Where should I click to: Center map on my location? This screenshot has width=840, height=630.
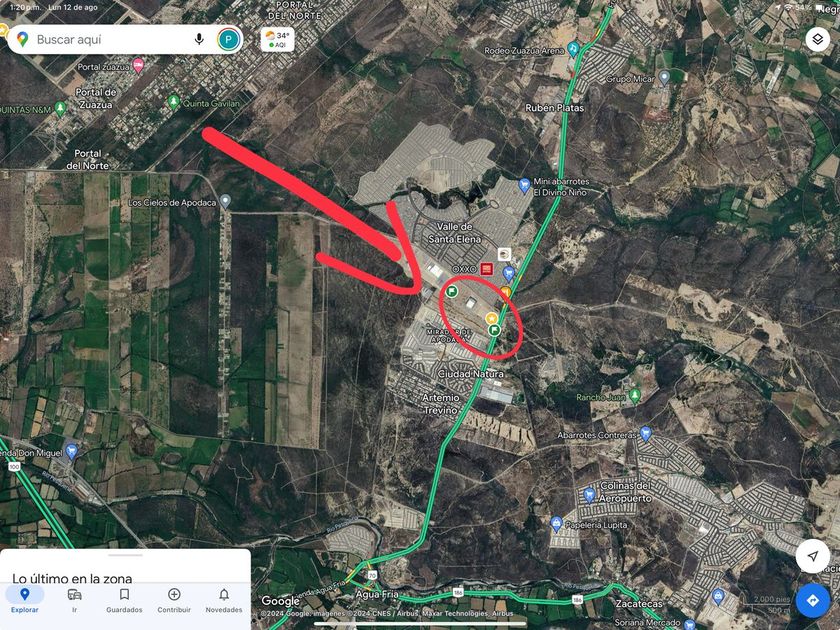click(812, 555)
